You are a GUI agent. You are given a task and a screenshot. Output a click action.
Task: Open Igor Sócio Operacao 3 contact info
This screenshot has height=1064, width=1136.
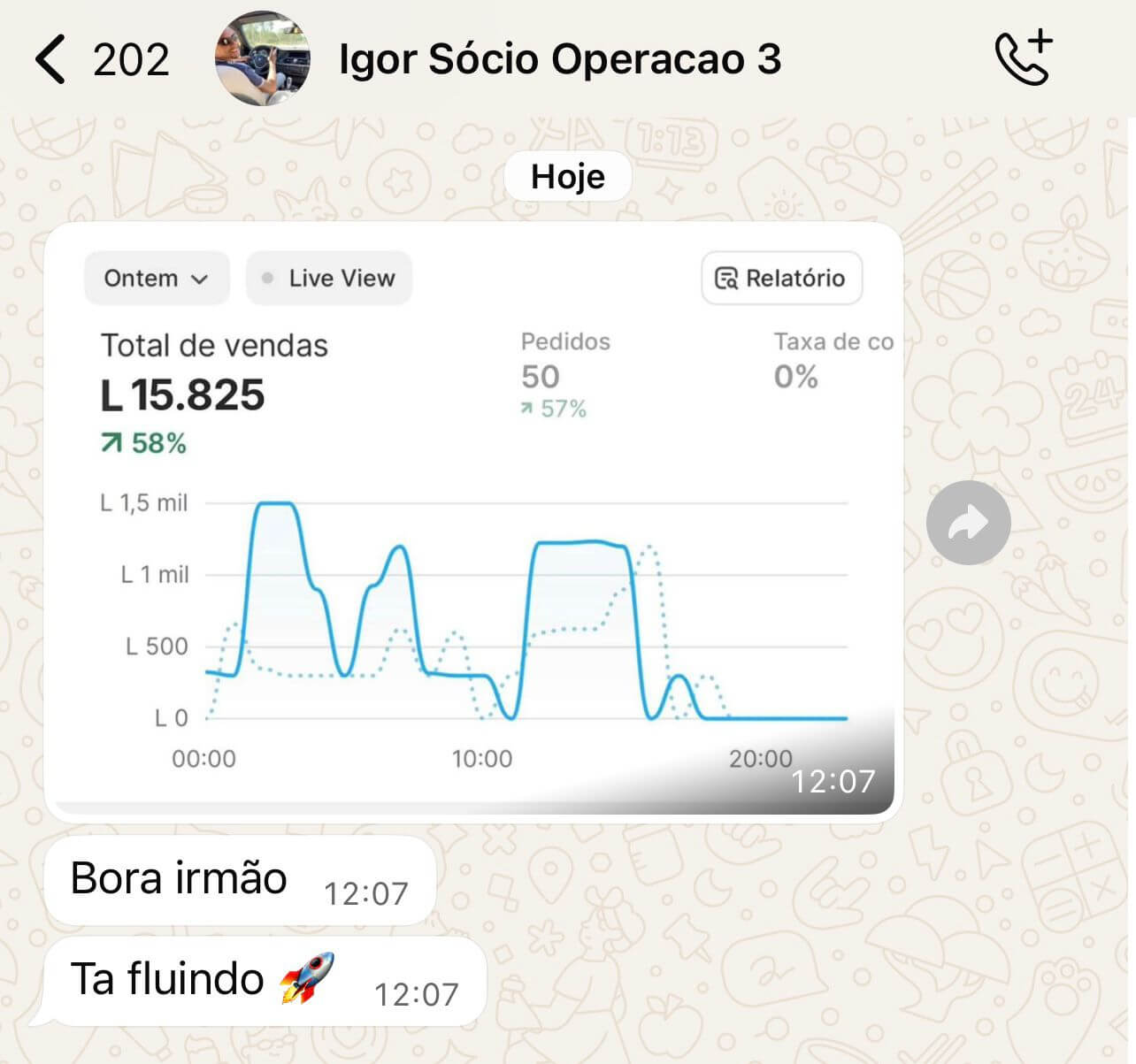pyautogui.click(x=559, y=59)
